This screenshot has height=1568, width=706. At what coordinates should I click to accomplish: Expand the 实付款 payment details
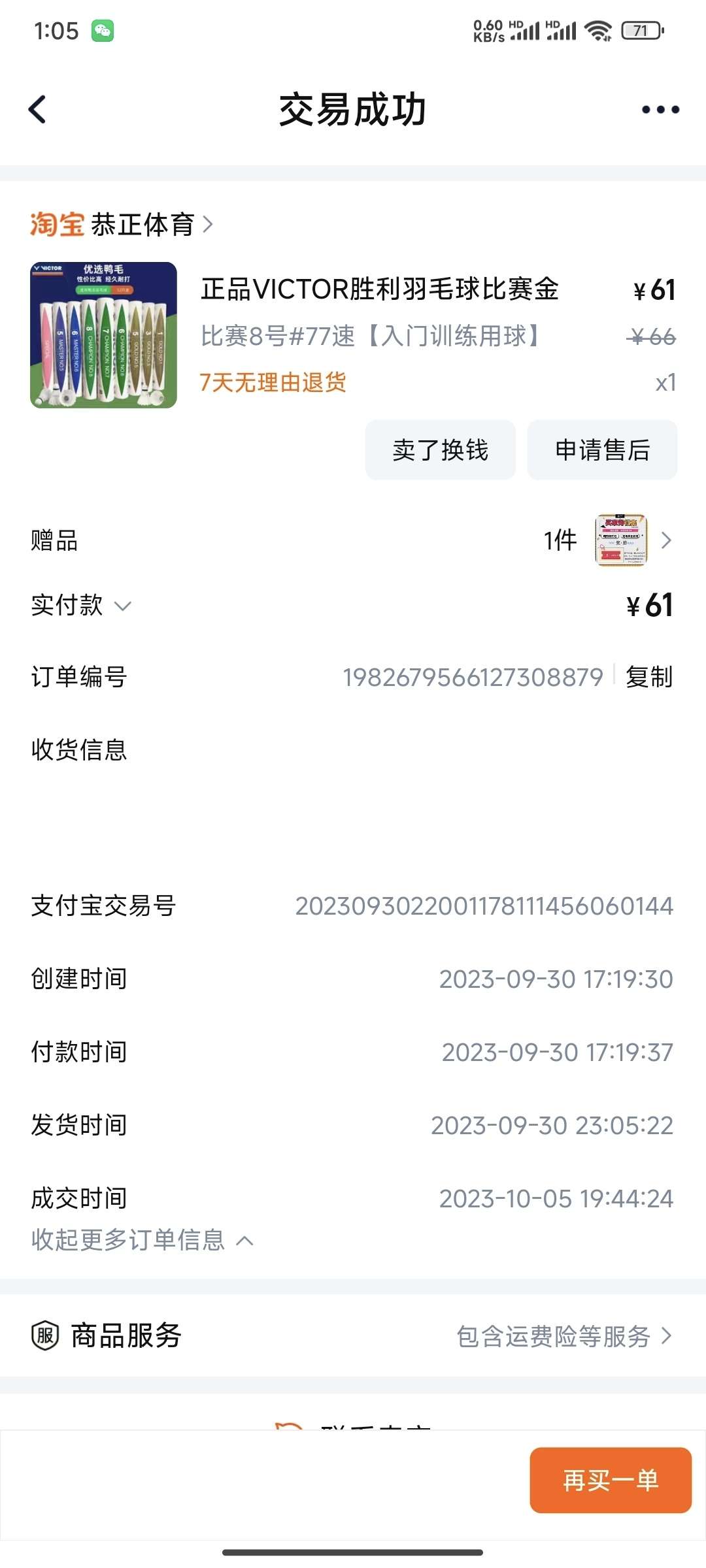[82, 606]
